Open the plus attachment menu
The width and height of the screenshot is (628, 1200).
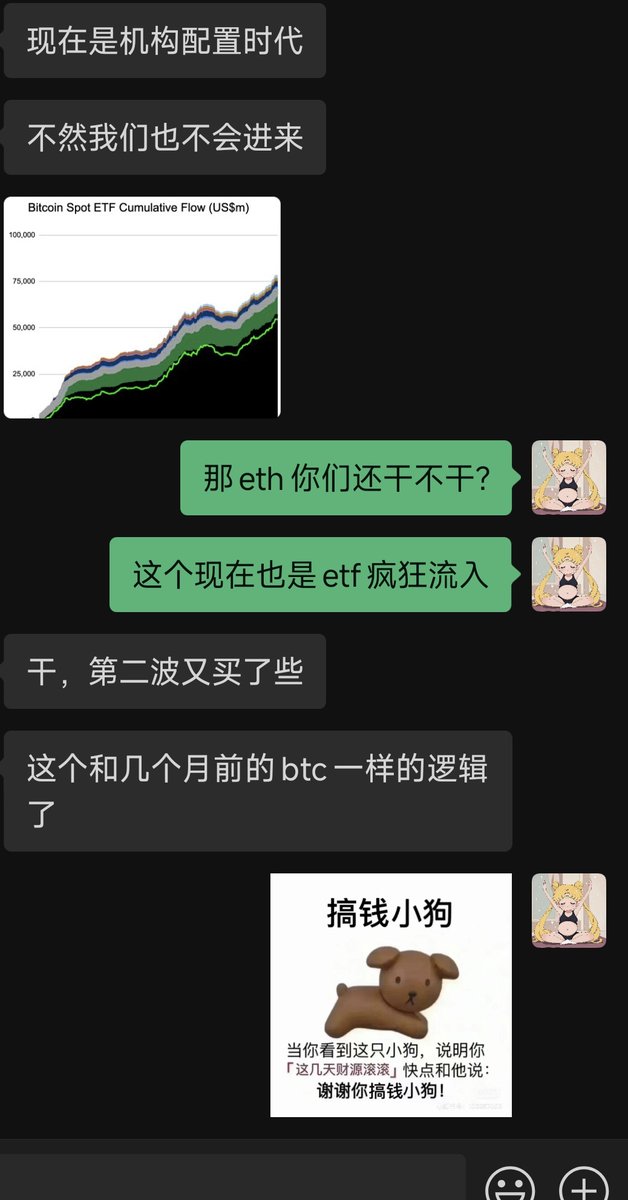[585, 1185]
